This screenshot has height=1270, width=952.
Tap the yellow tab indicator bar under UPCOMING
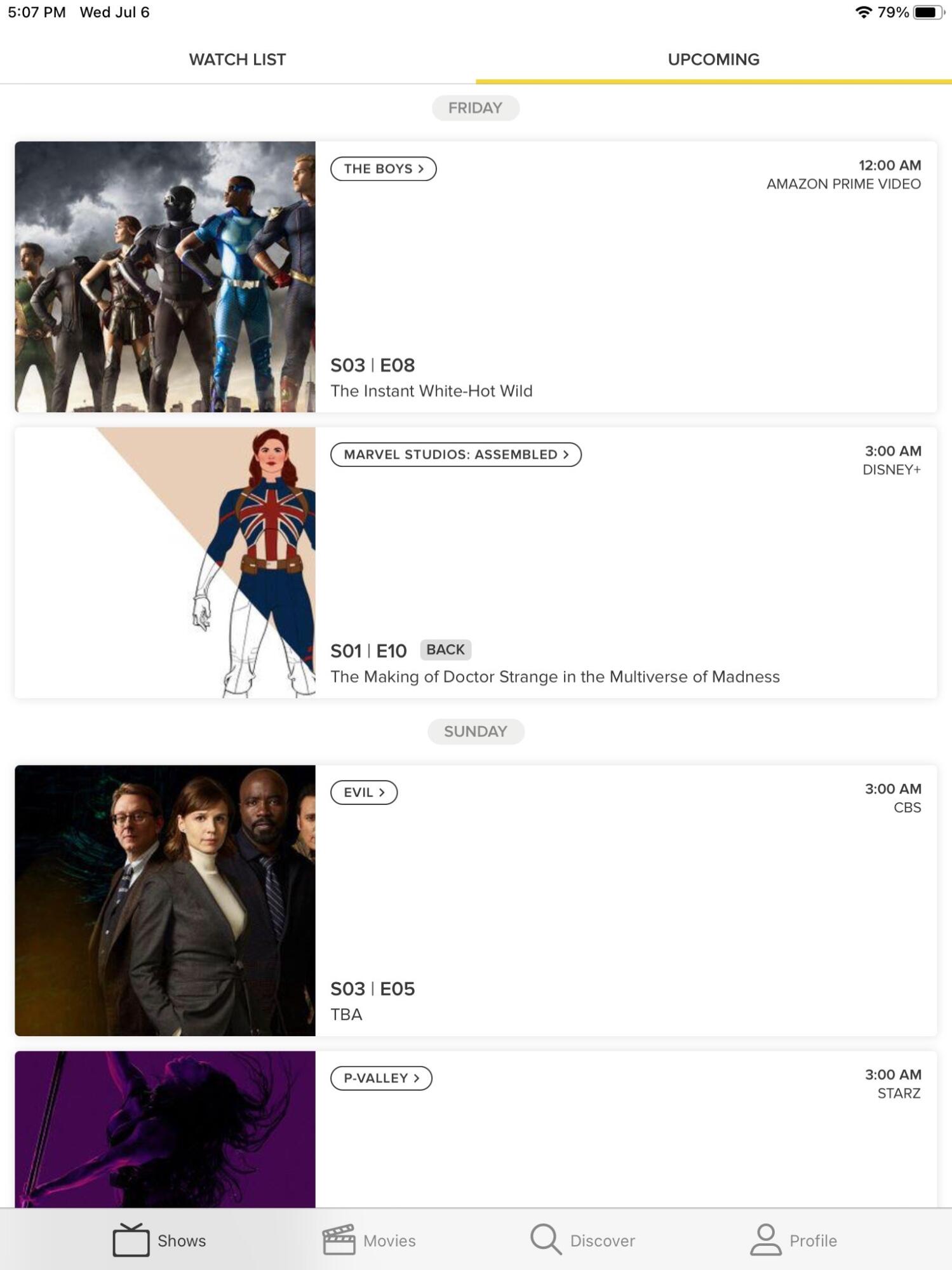(714, 80)
